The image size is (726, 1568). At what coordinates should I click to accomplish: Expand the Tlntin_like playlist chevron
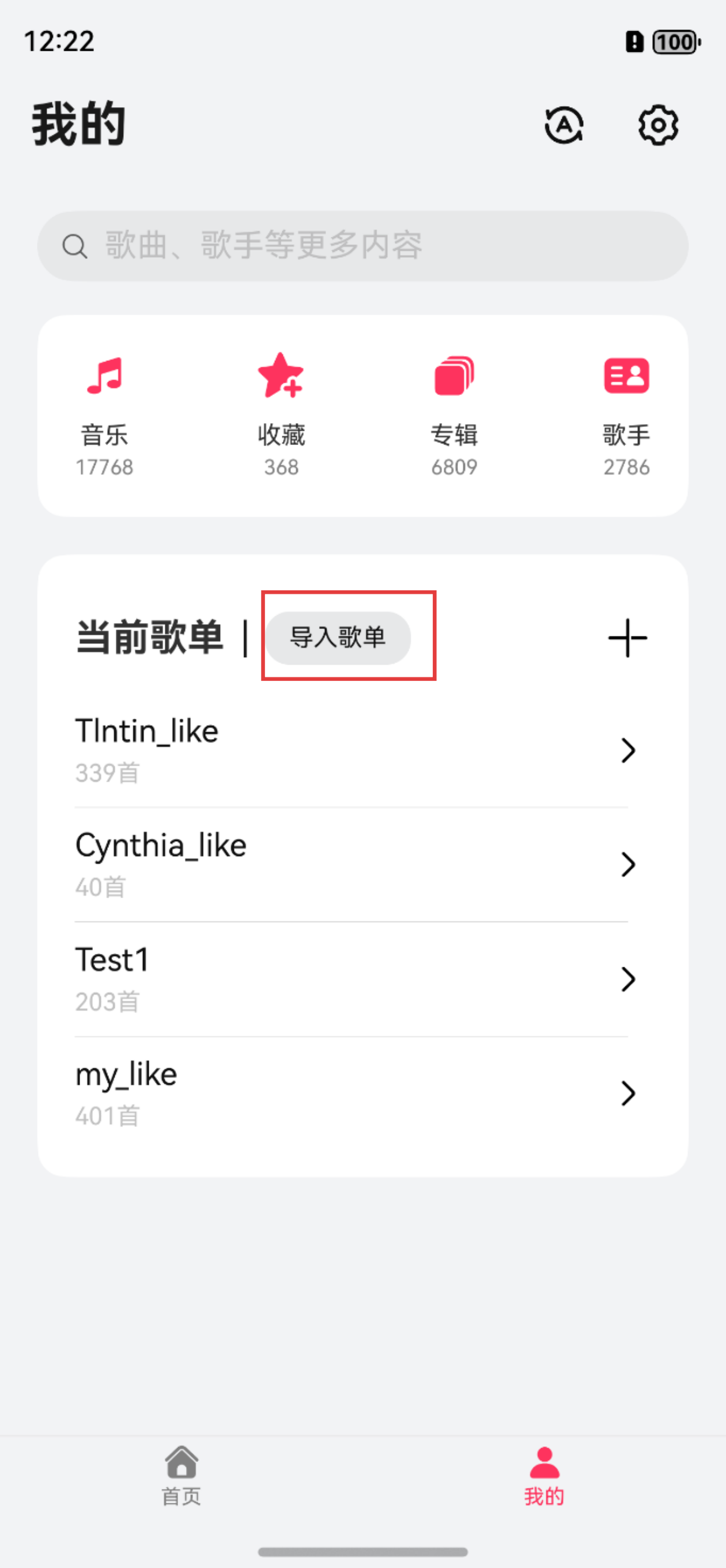628,751
